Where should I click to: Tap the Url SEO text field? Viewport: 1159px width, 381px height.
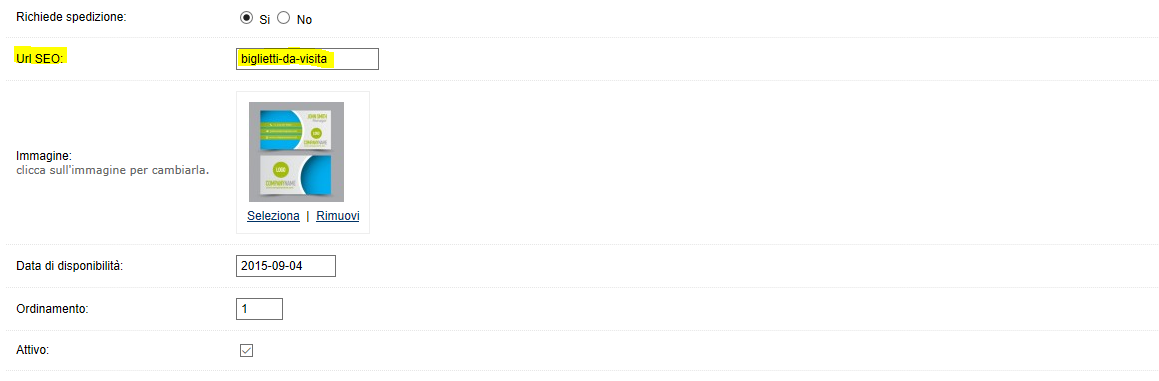point(307,58)
